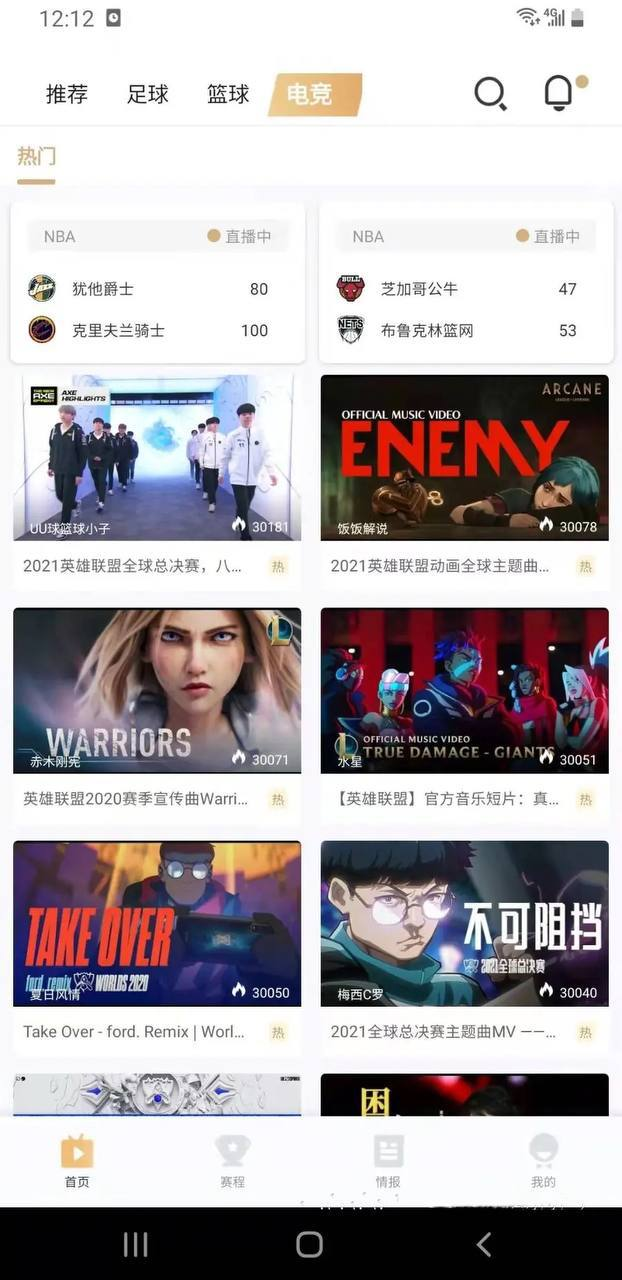622x1280 pixels.
Task: Switch to the 推荐 tab
Action: point(67,94)
